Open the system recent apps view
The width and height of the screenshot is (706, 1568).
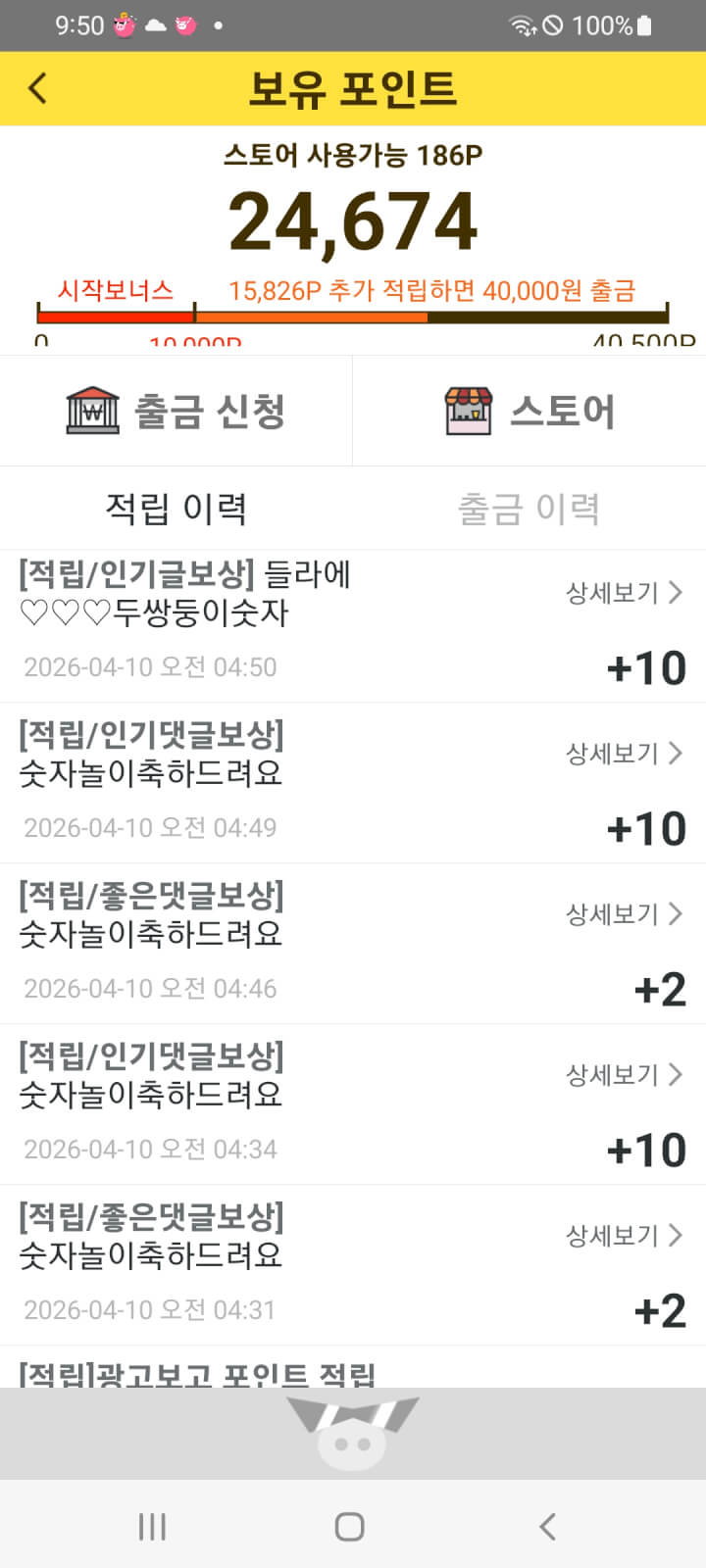152,1526
